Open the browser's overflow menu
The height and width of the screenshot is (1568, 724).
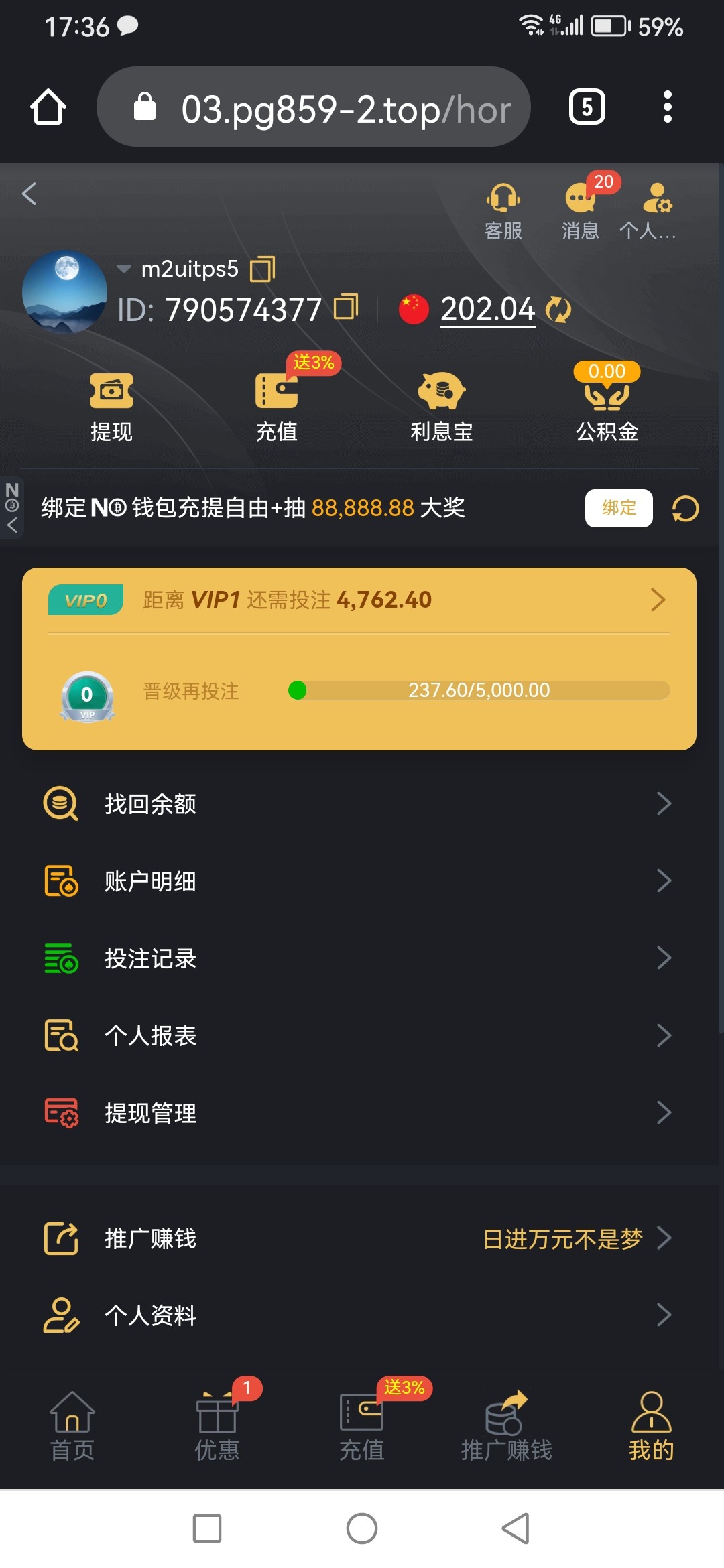coord(666,107)
